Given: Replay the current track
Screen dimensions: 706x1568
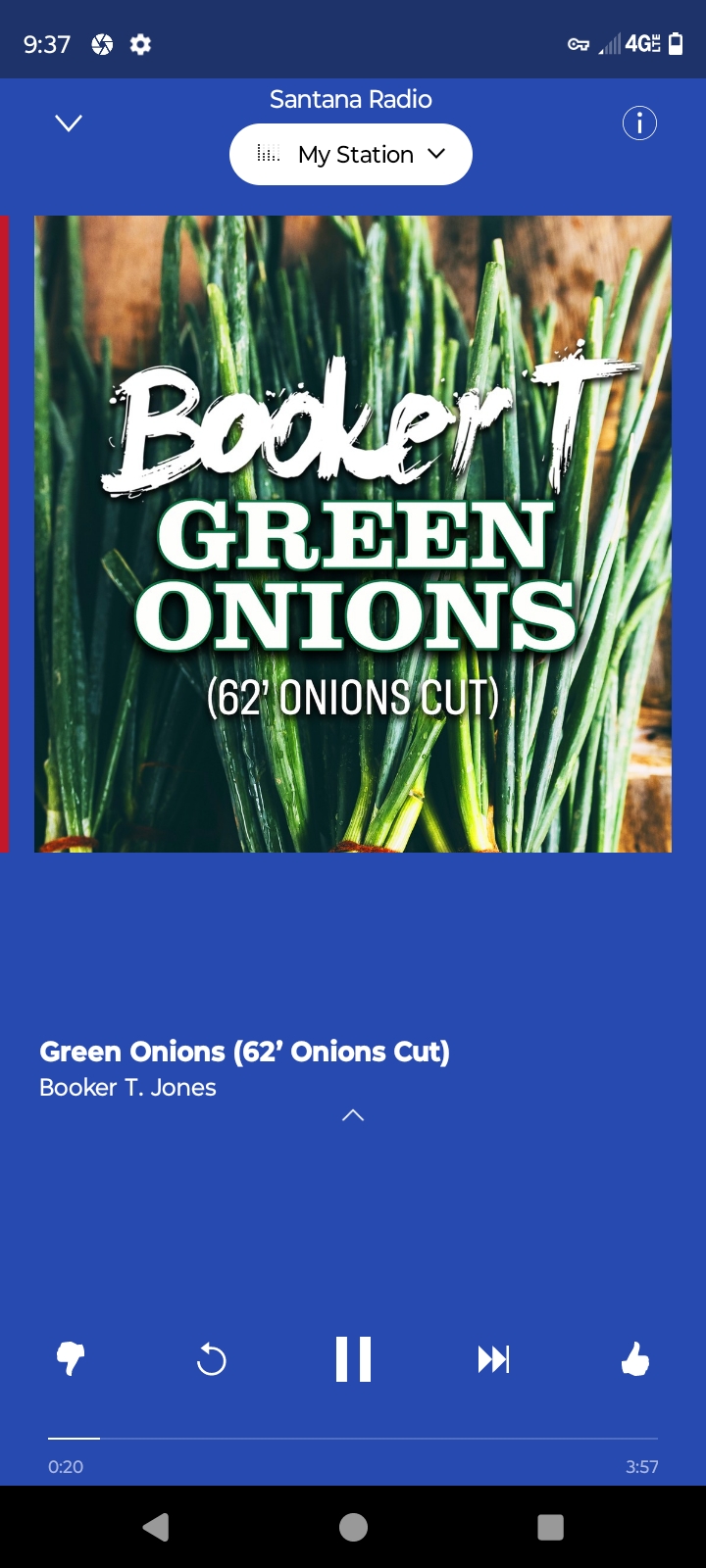Looking at the screenshot, I should click(211, 1359).
